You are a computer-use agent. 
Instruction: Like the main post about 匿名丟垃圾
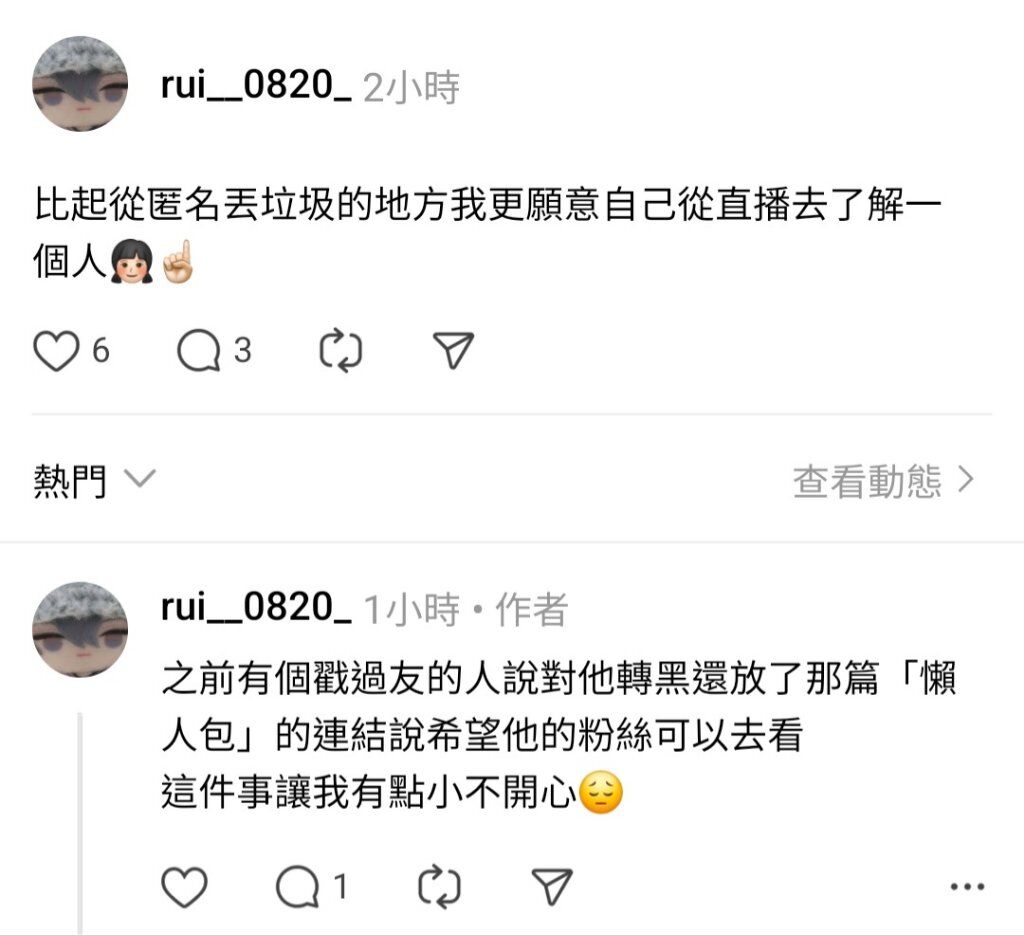(56, 352)
